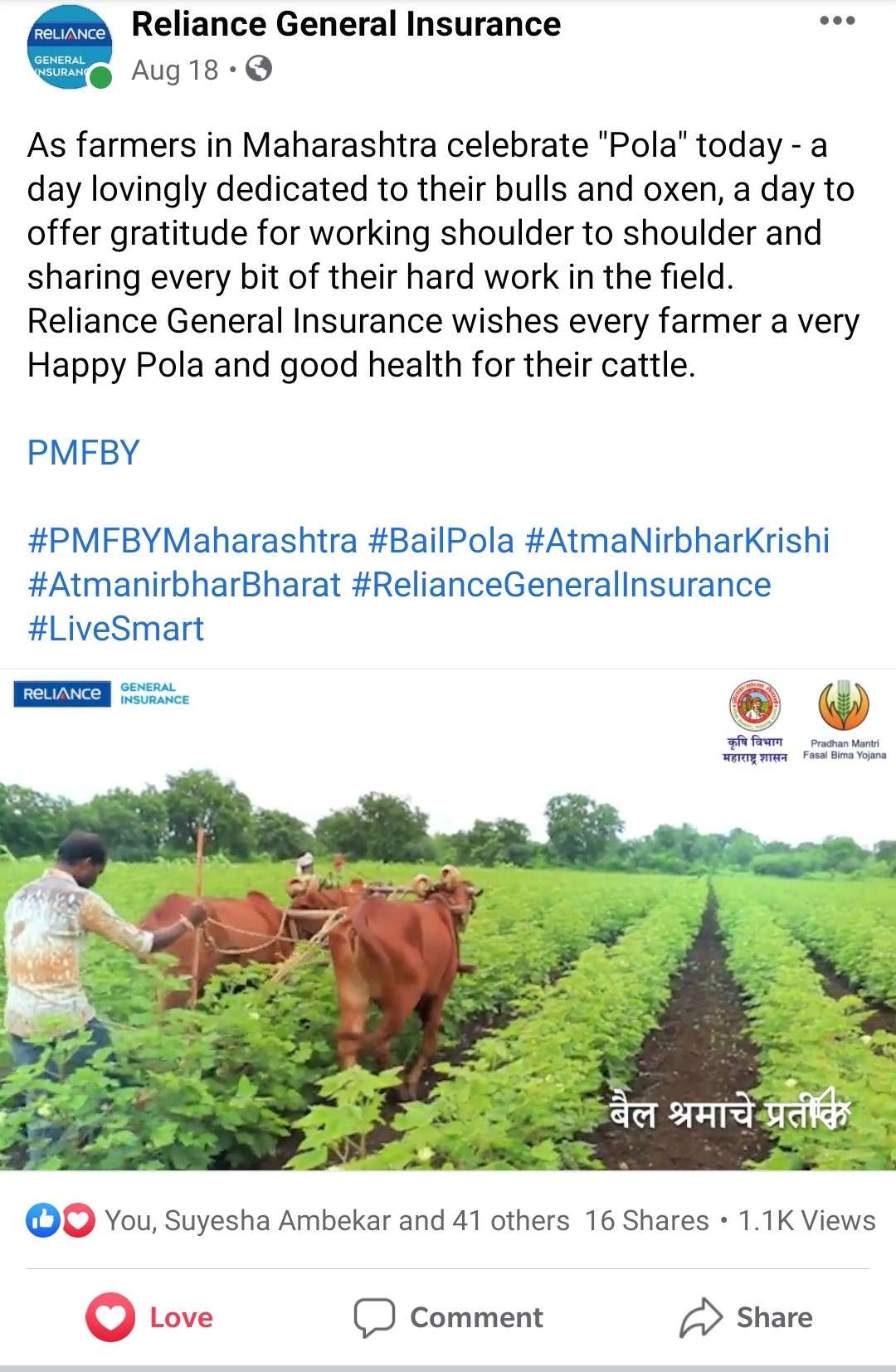Open the PMFBY tagged page link

[x=84, y=453]
